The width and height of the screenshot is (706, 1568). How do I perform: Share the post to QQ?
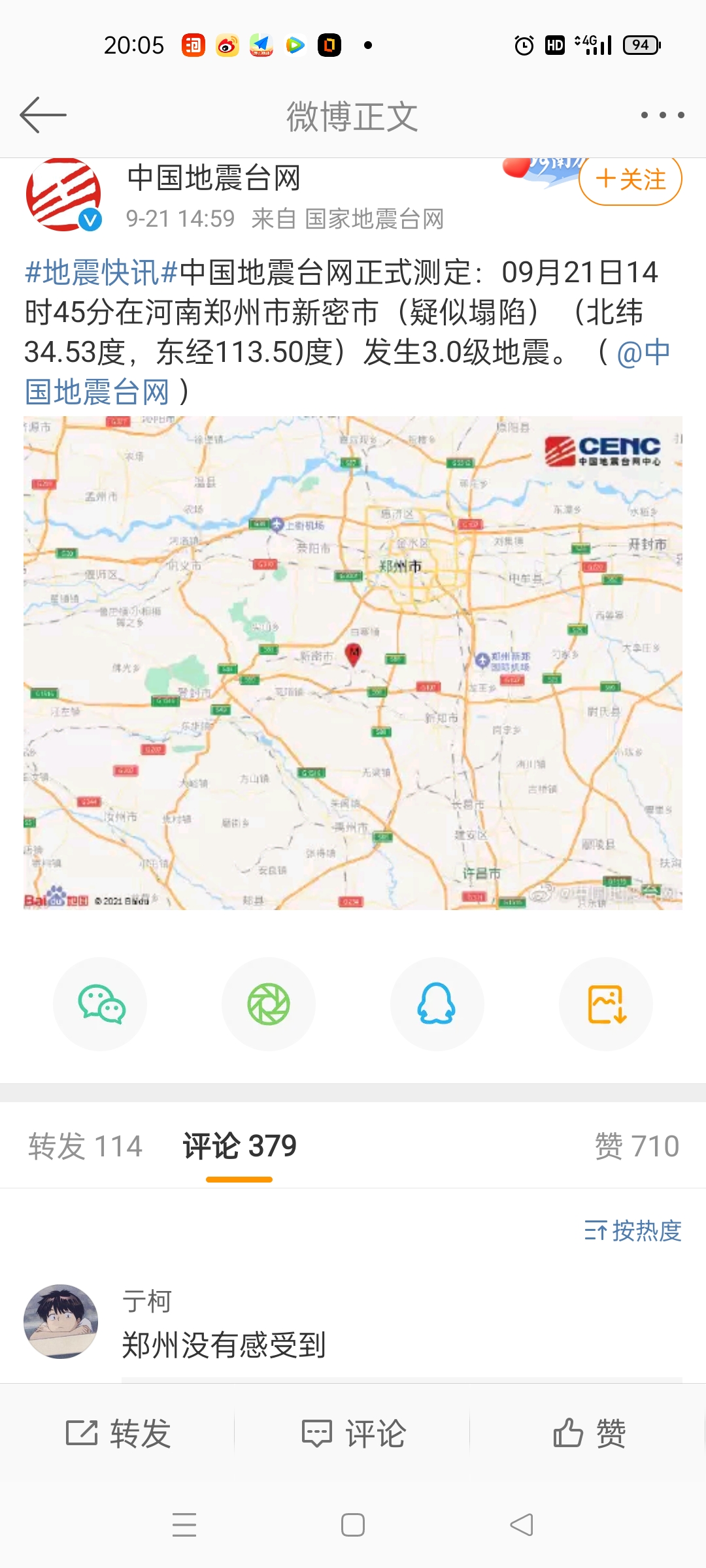pyautogui.click(x=437, y=1004)
